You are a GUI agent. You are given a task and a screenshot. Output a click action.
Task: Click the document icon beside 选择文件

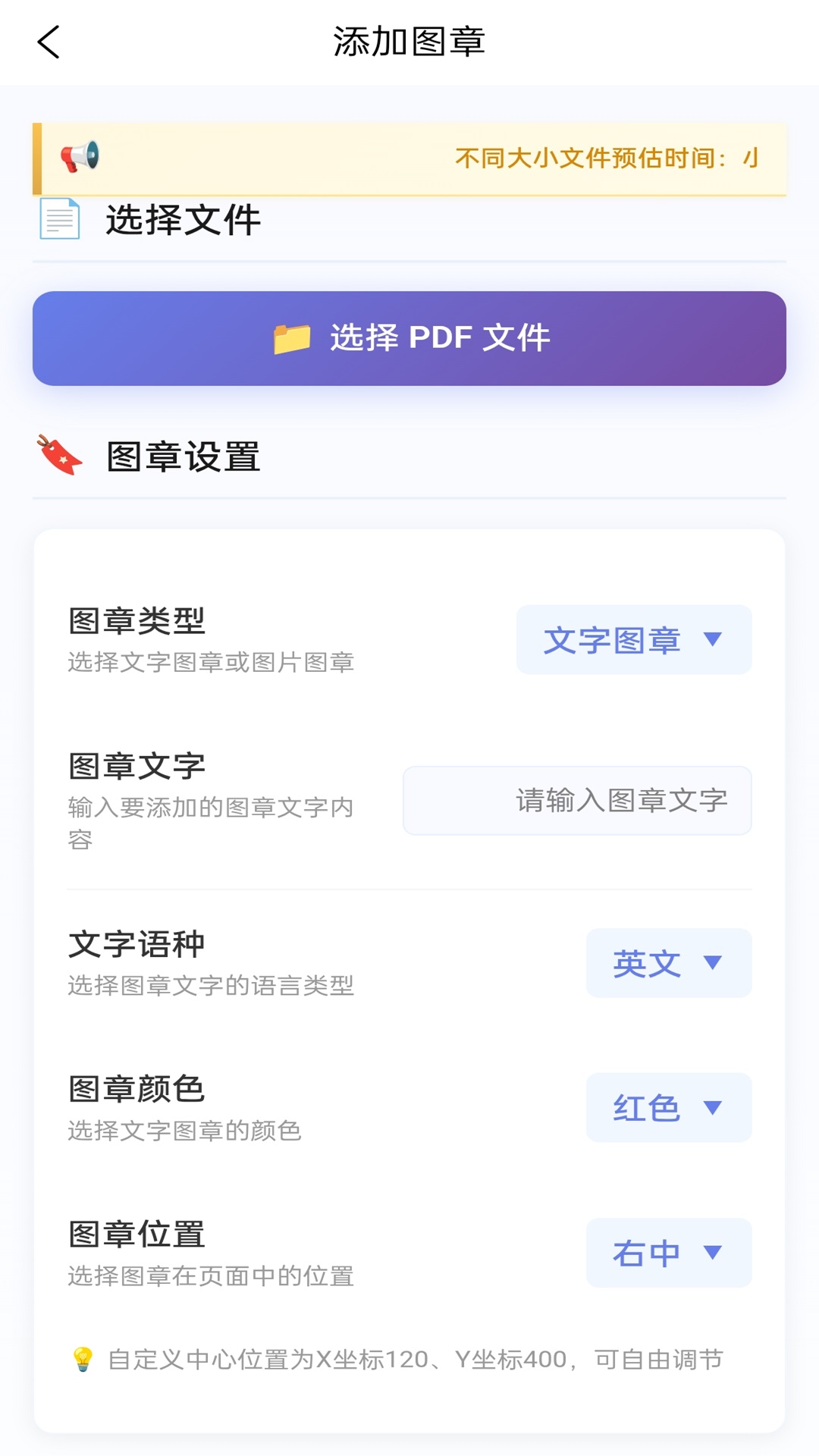tap(58, 218)
